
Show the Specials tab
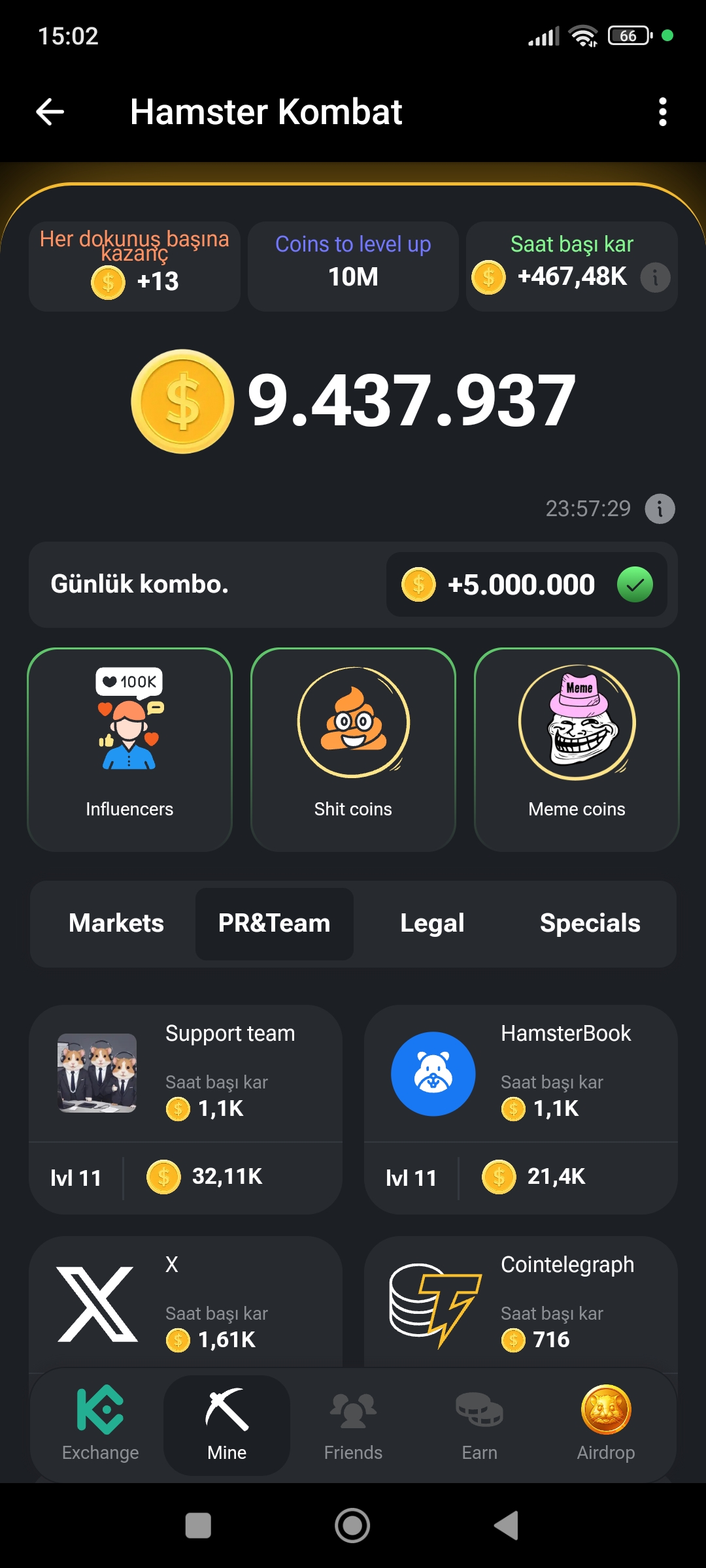coord(590,923)
